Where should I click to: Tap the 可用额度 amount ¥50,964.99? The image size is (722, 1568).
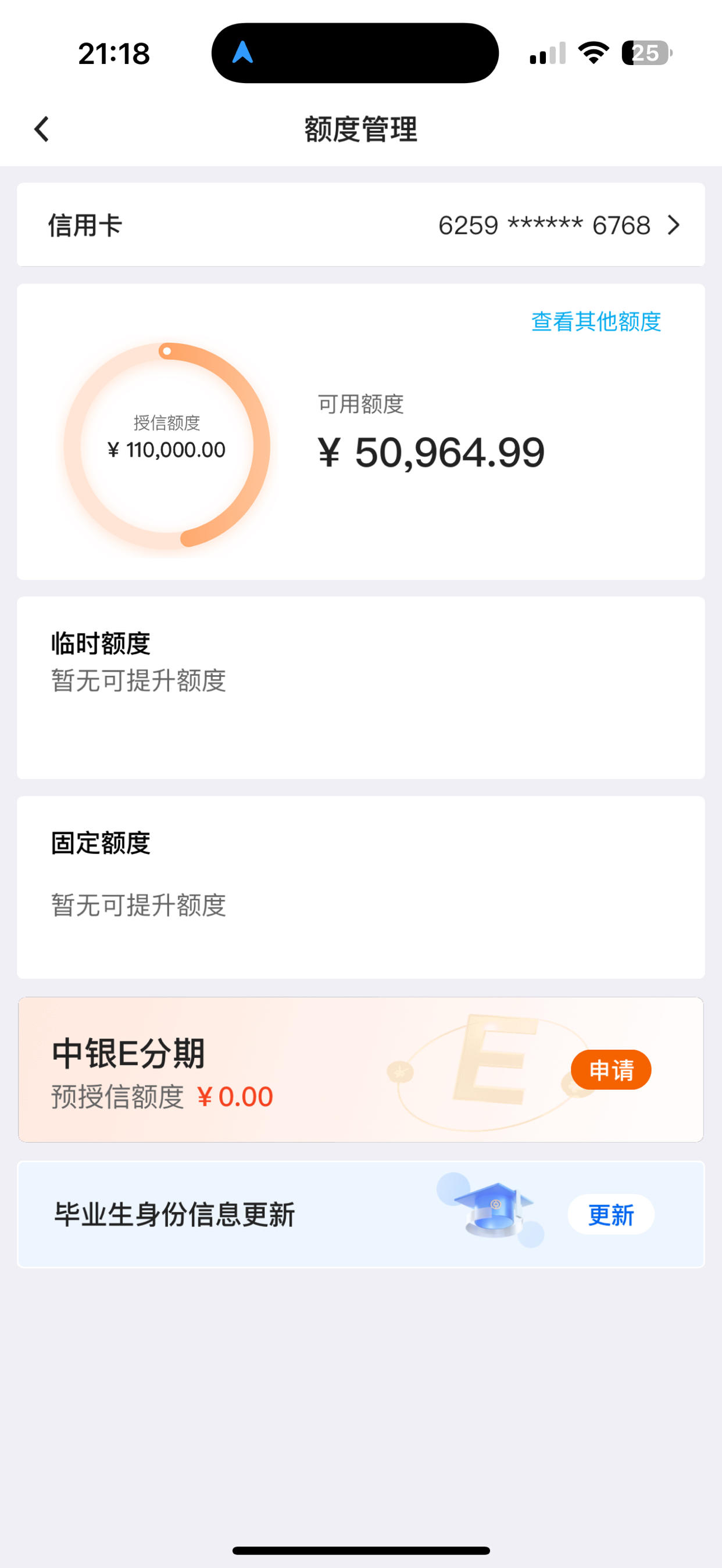point(431,450)
